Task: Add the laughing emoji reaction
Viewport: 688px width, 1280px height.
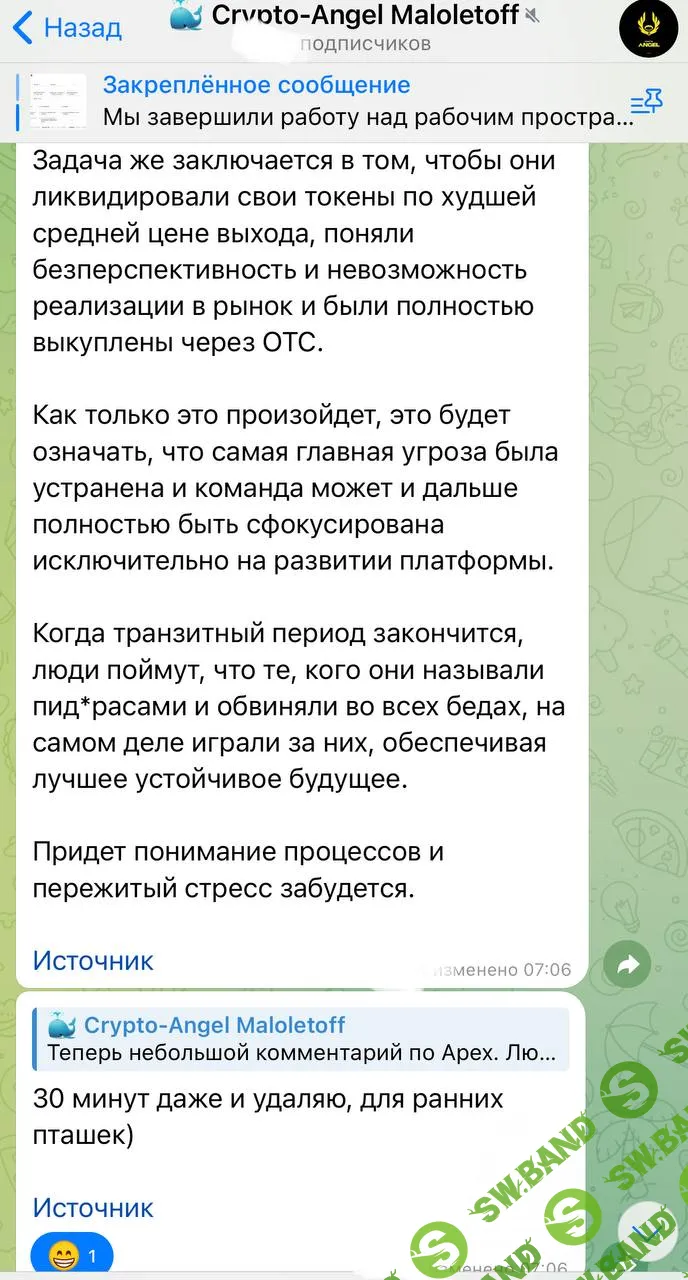Action: (72, 1254)
